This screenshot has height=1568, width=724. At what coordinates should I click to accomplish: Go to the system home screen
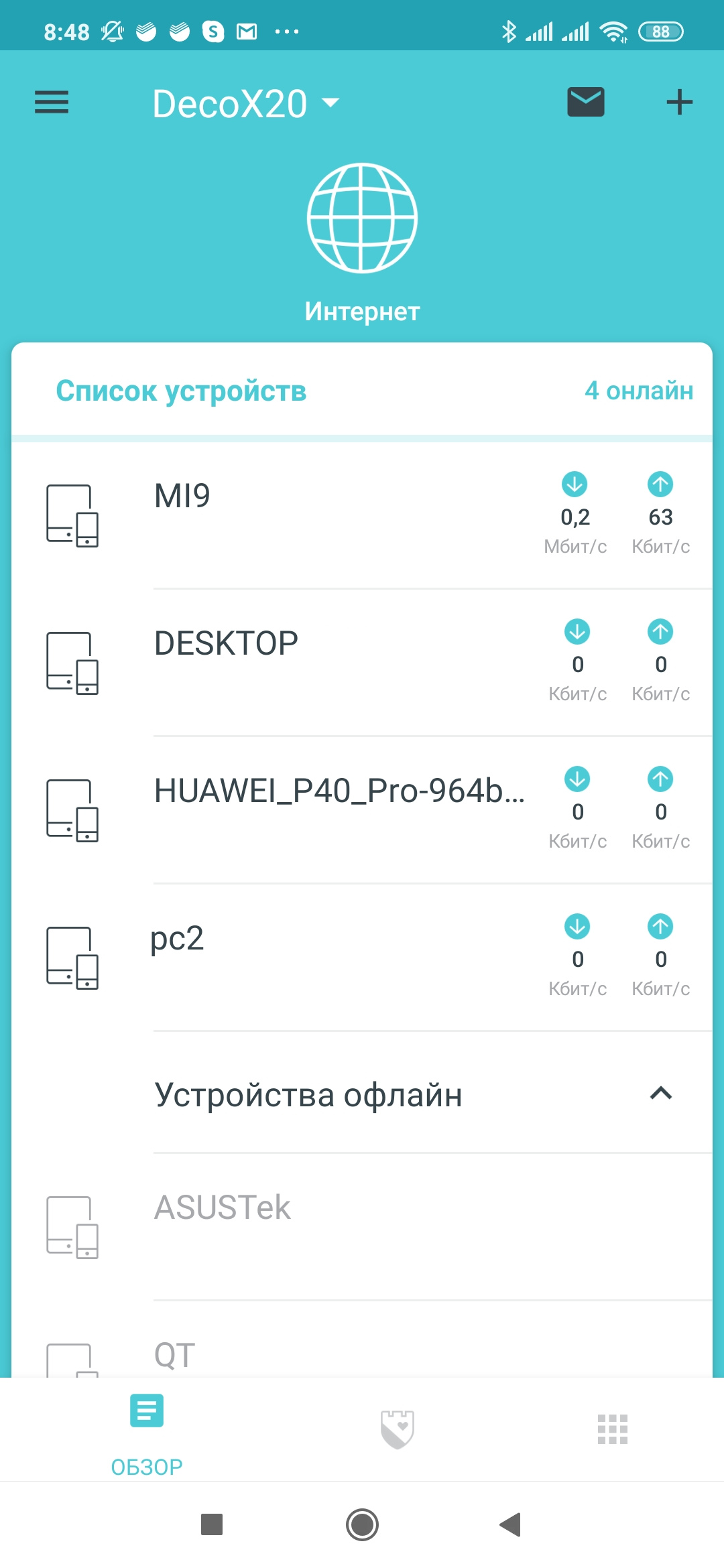(x=362, y=1524)
